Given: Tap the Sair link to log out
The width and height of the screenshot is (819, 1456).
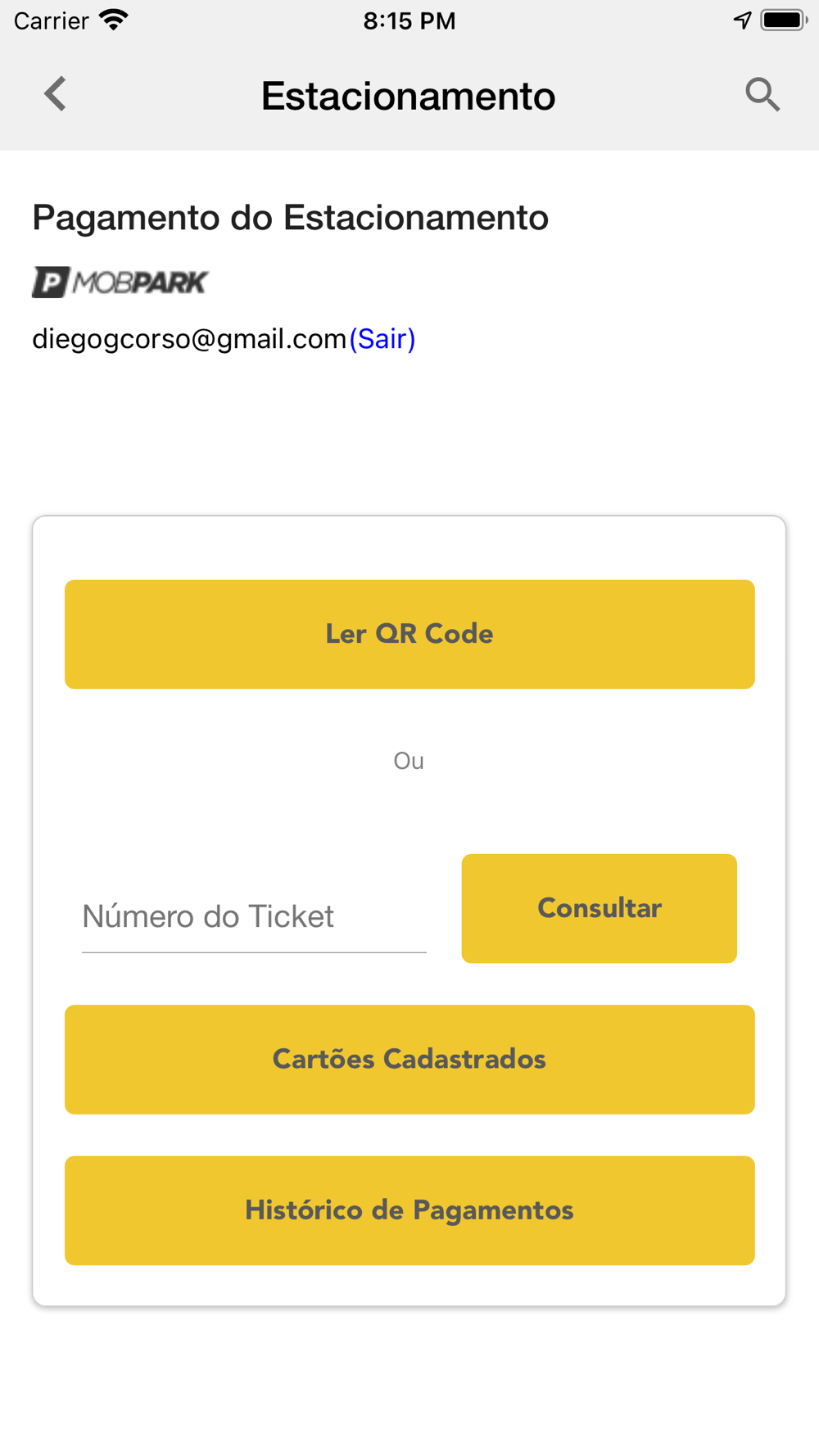Looking at the screenshot, I should tap(382, 338).
